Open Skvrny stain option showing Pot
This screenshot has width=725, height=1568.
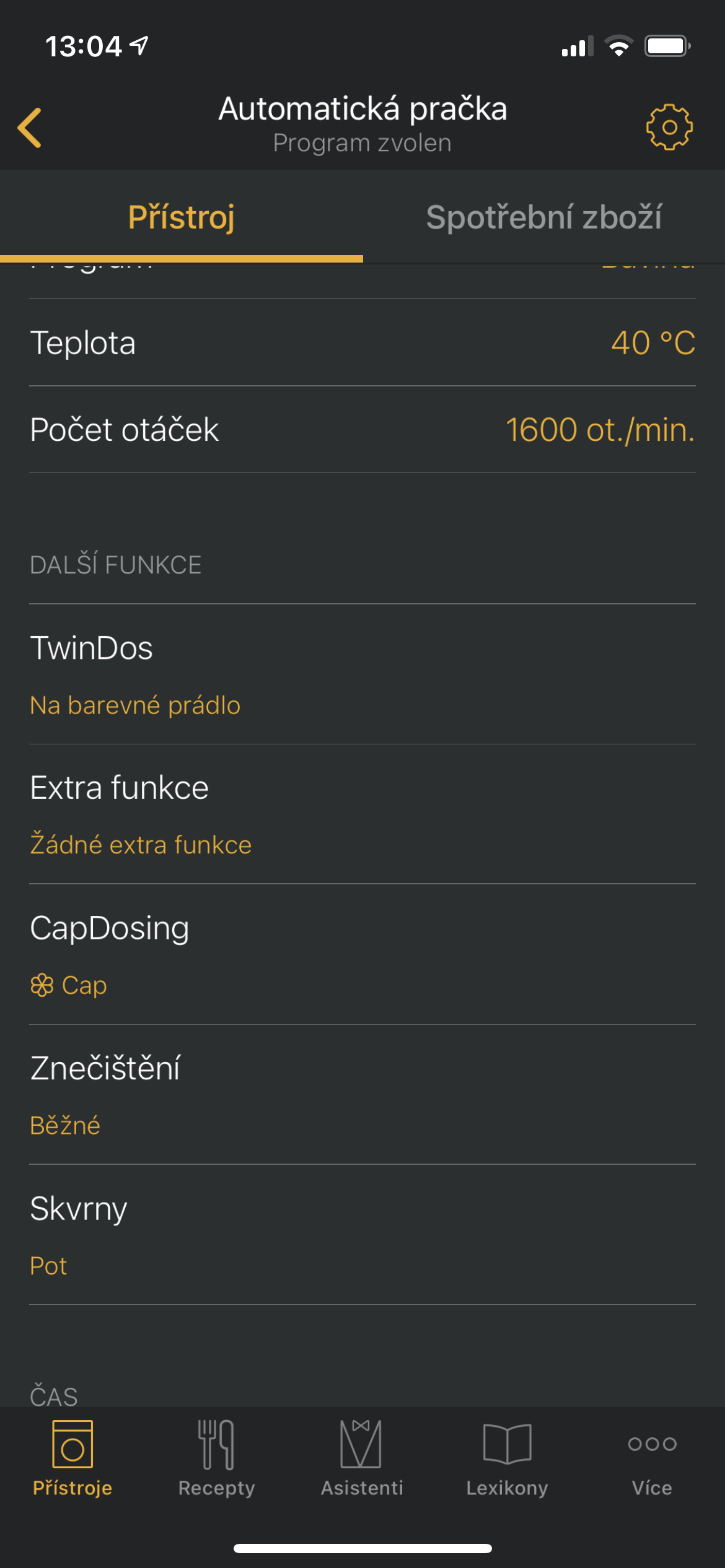[362, 1235]
